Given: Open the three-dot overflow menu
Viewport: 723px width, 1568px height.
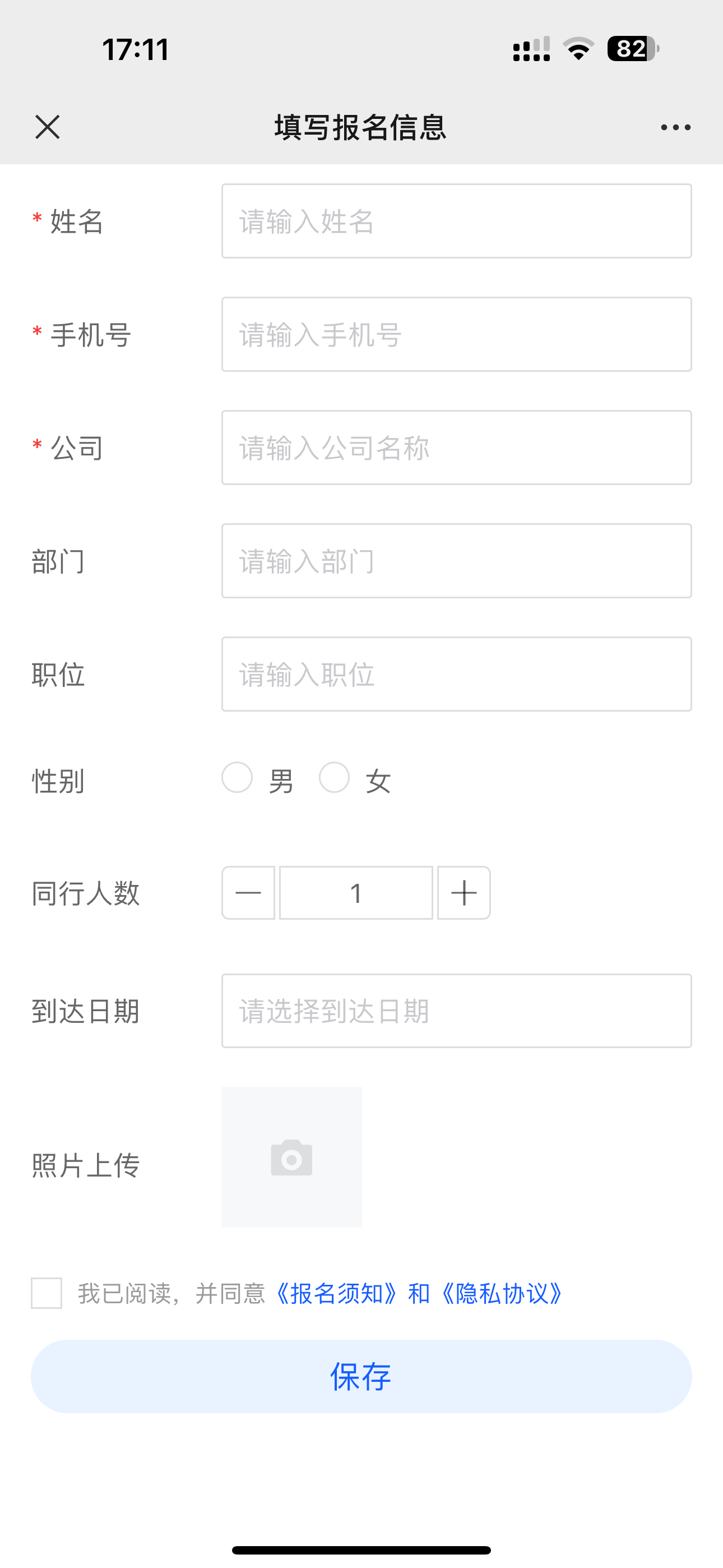Looking at the screenshot, I should (x=675, y=127).
